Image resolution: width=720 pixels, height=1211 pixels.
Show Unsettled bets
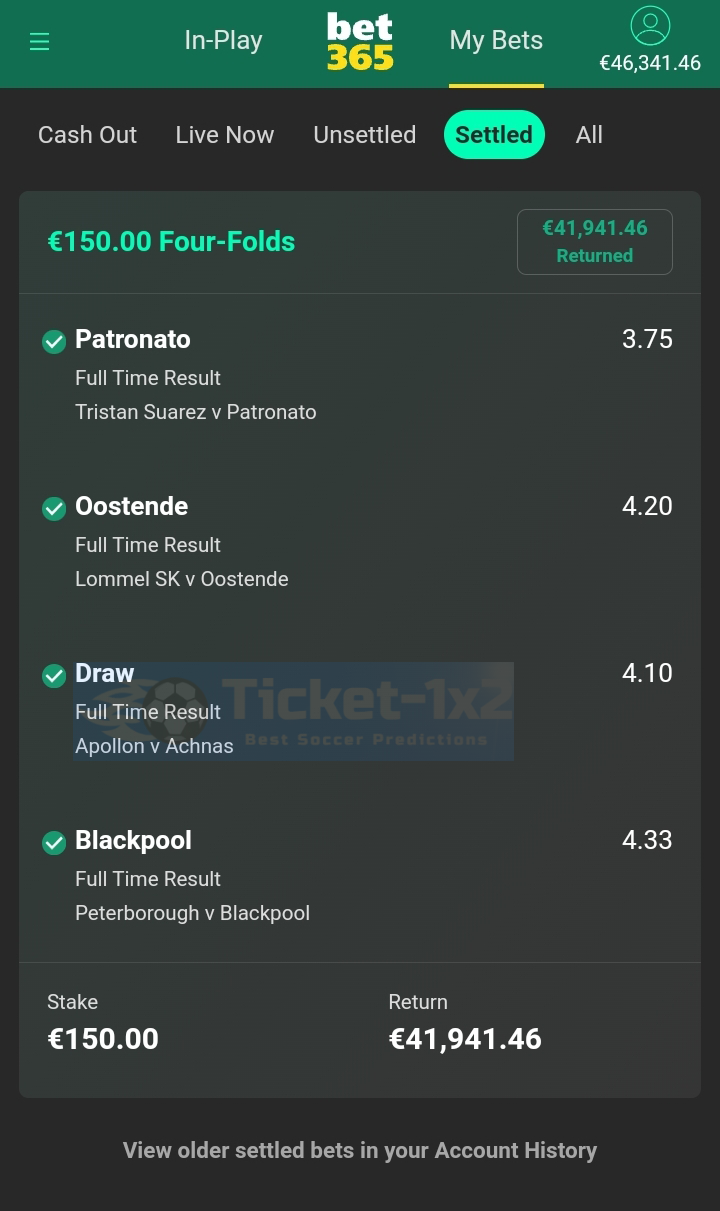pos(365,135)
